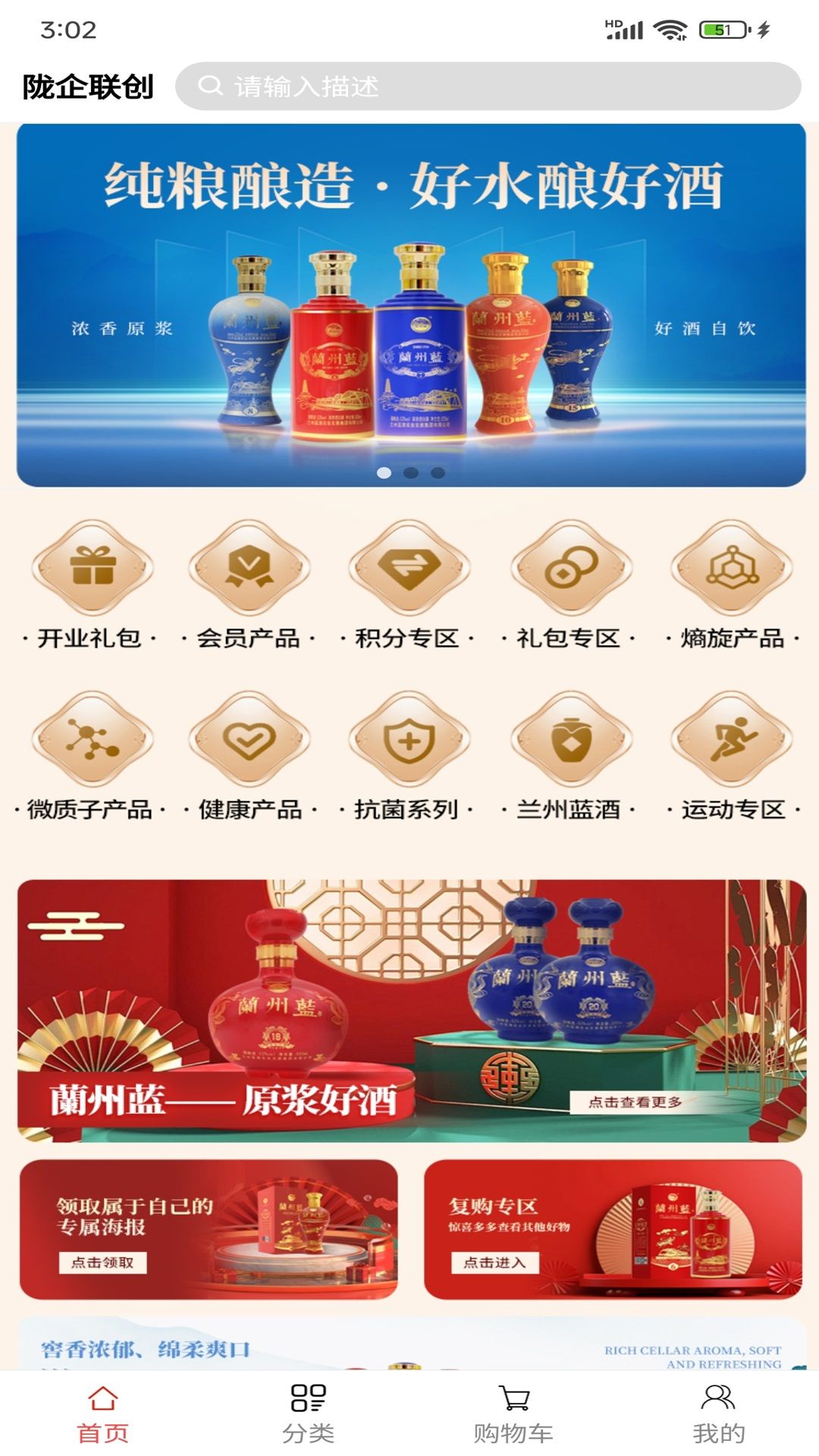Tap 点击查看更多 on the 原浆好酒 banner
This screenshot has width=819, height=1456.
[x=635, y=1102]
